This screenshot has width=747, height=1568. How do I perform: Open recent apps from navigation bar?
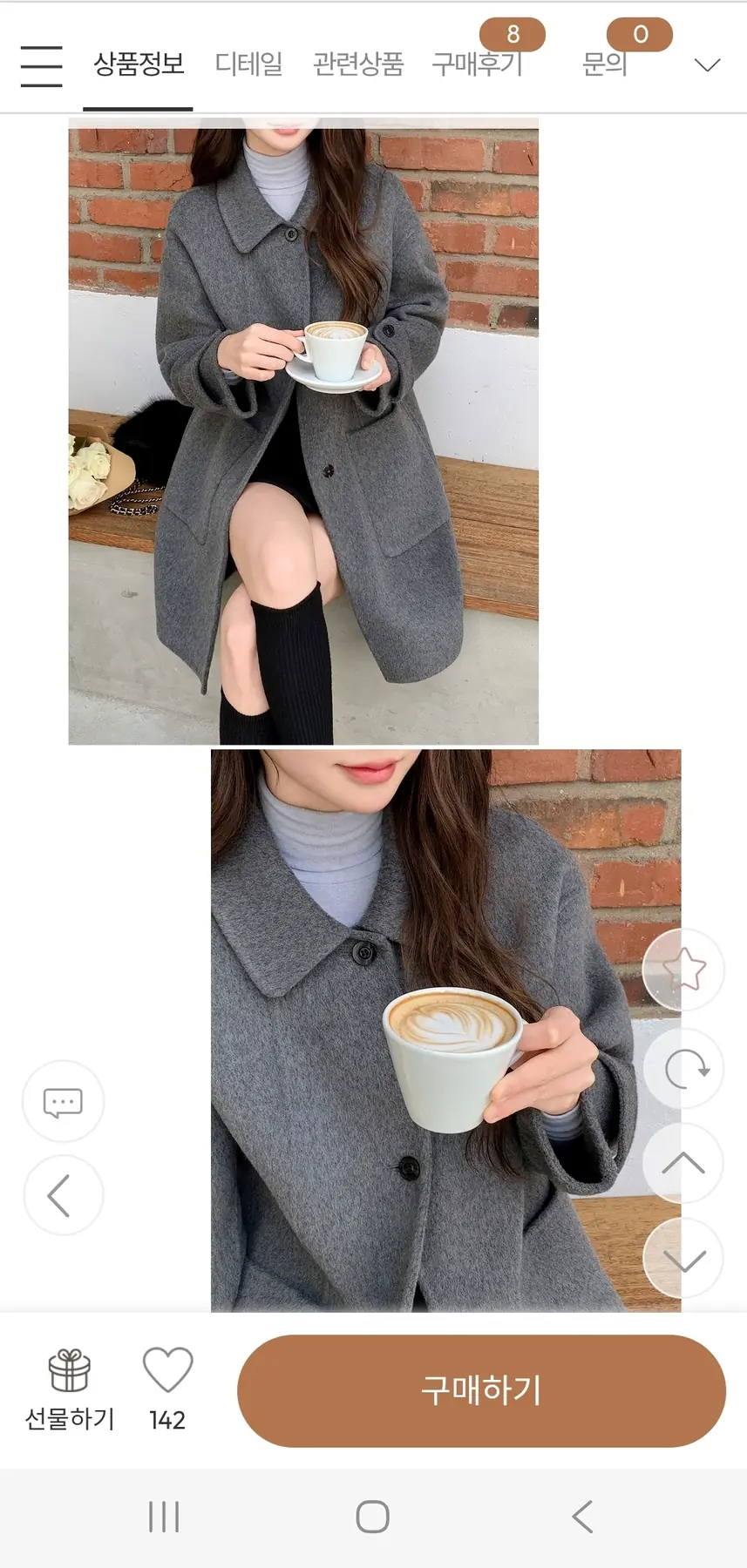(x=164, y=1517)
